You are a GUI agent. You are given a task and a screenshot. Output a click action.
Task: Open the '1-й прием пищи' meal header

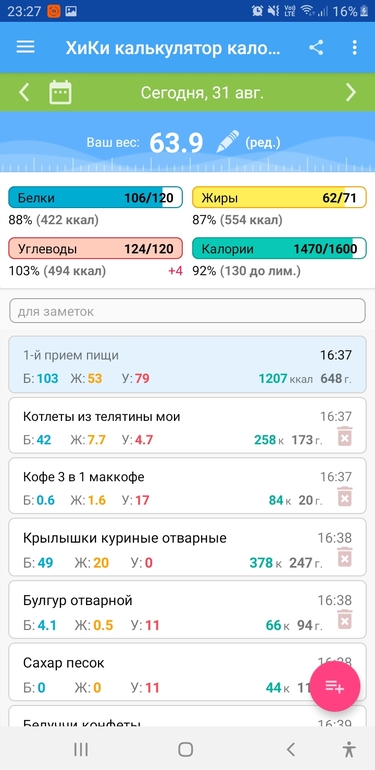tap(188, 364)
